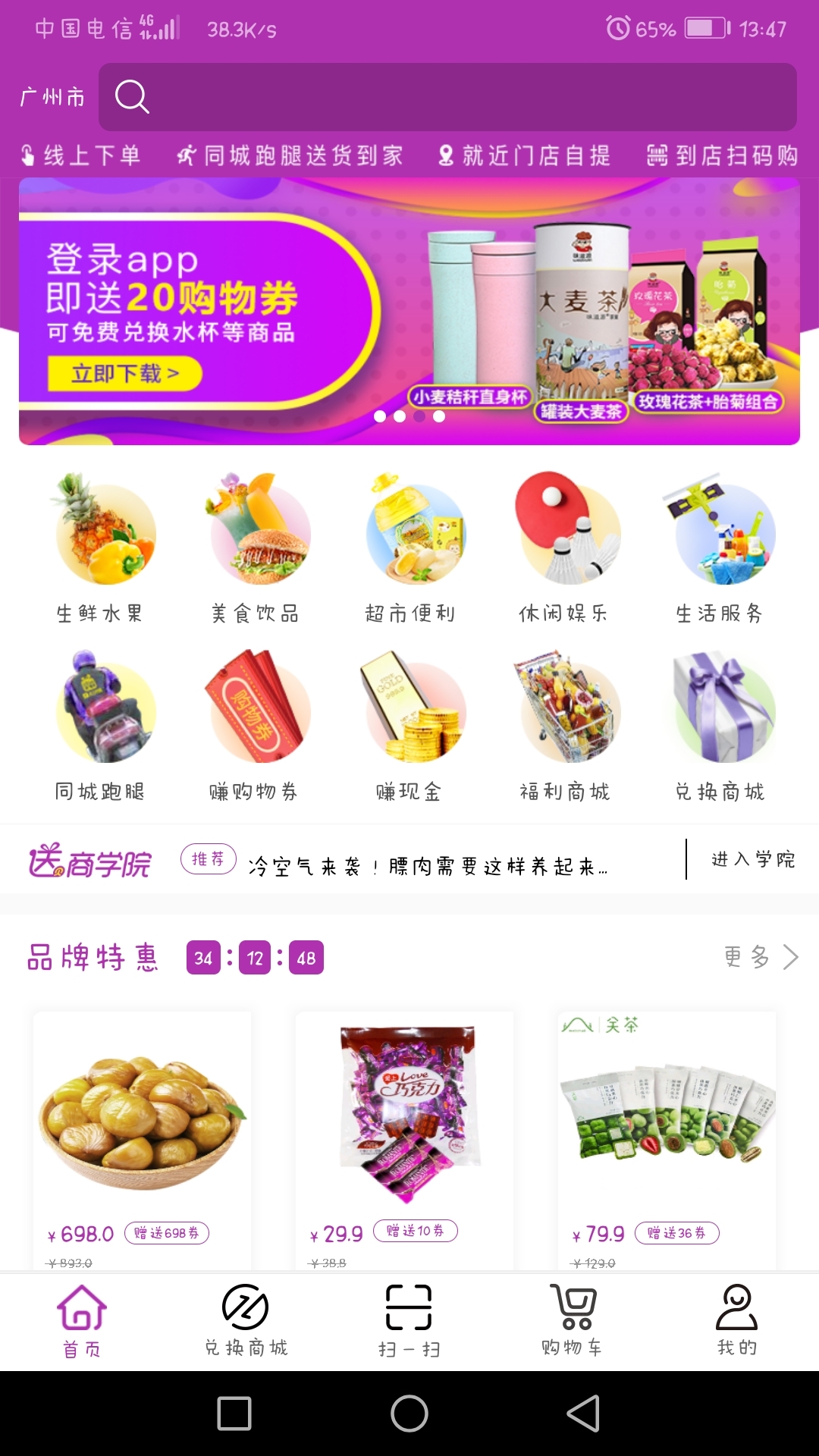View 更多 in 品牌特惠

click(761, 957)
